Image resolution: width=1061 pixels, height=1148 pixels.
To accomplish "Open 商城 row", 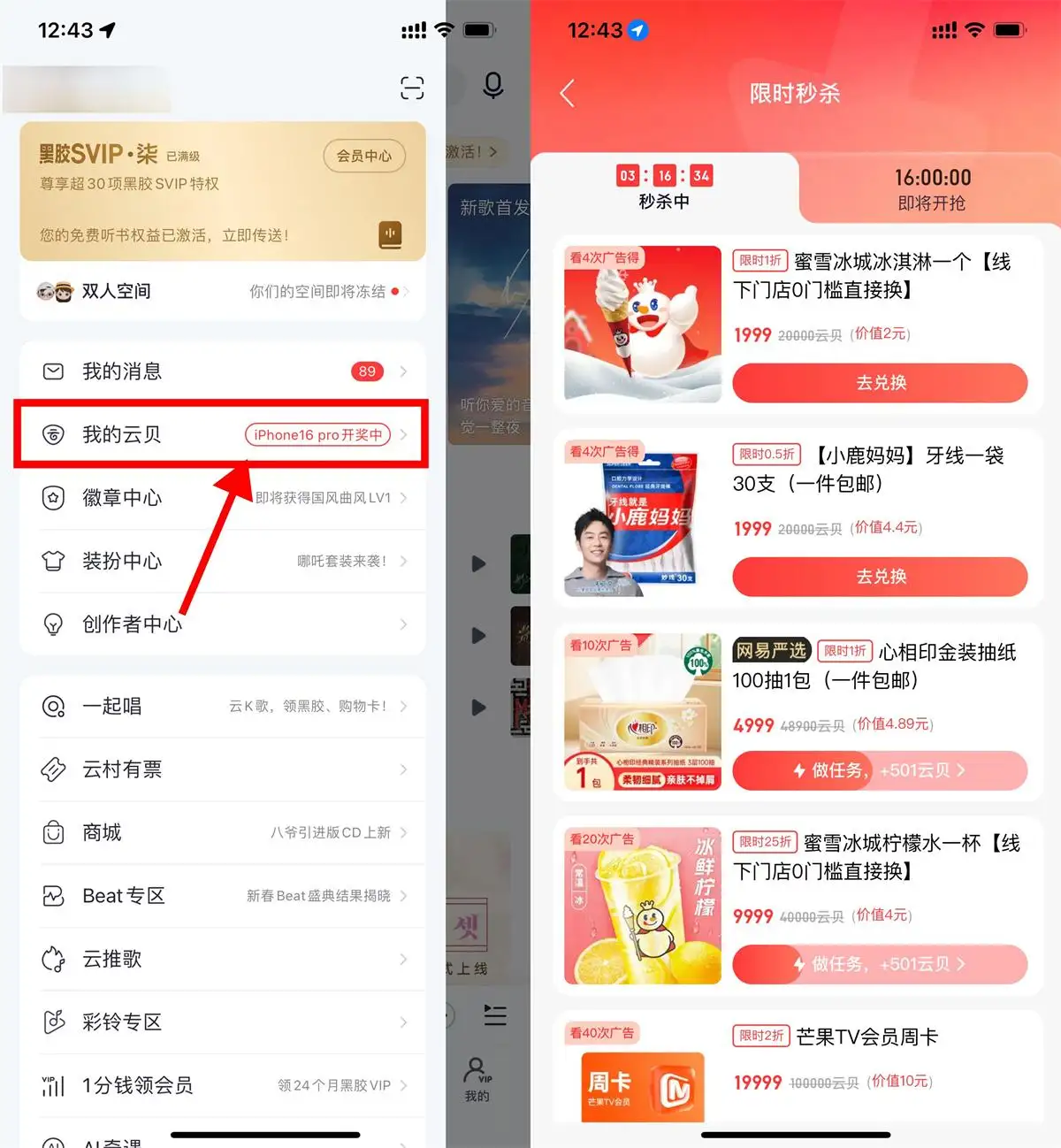I will [221, 832].
